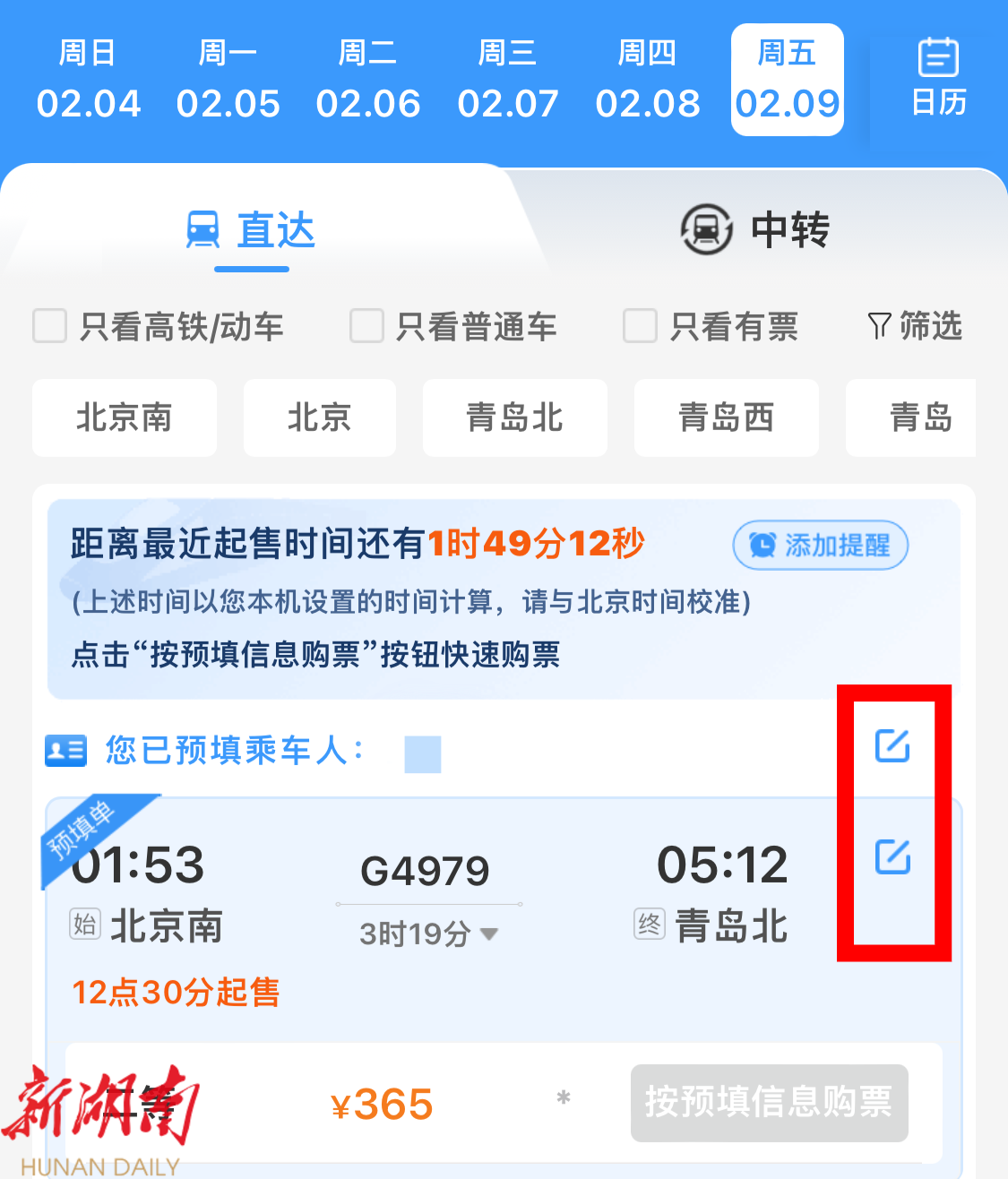
Task: Check 只看普通车 filter
Action: click(366, 326)
